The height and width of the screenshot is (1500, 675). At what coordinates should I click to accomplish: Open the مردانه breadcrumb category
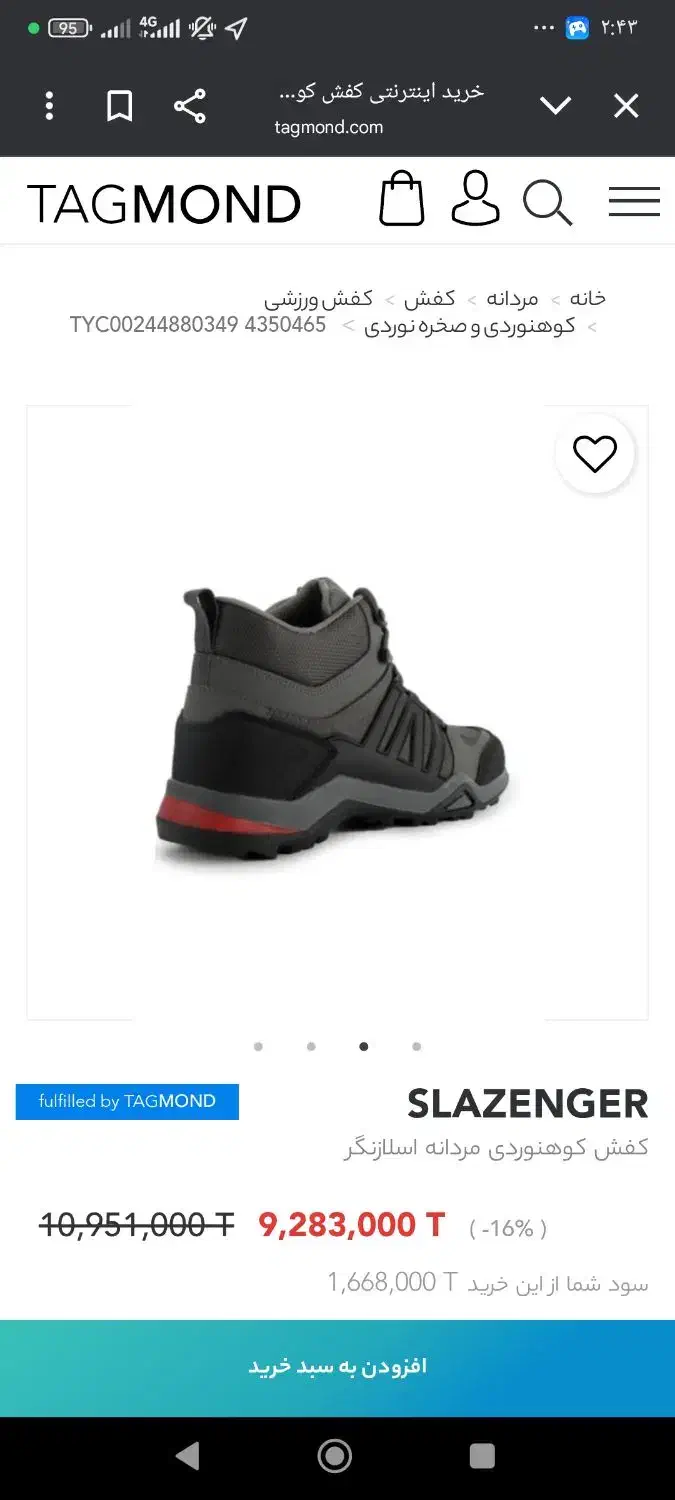(512, 298)
